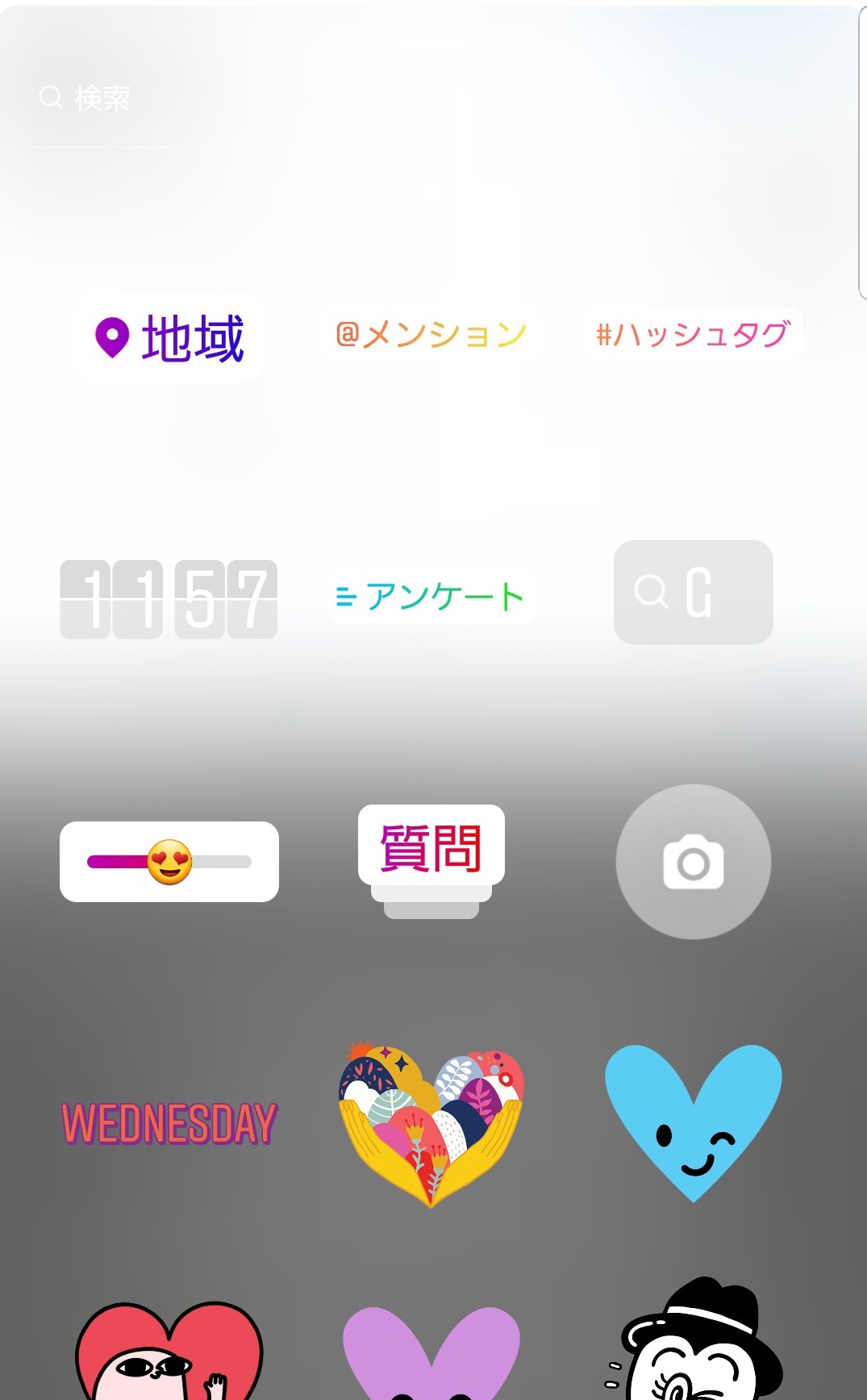
Task: Add the WEDNESDAY day sticker
Action: [169, 1123]
